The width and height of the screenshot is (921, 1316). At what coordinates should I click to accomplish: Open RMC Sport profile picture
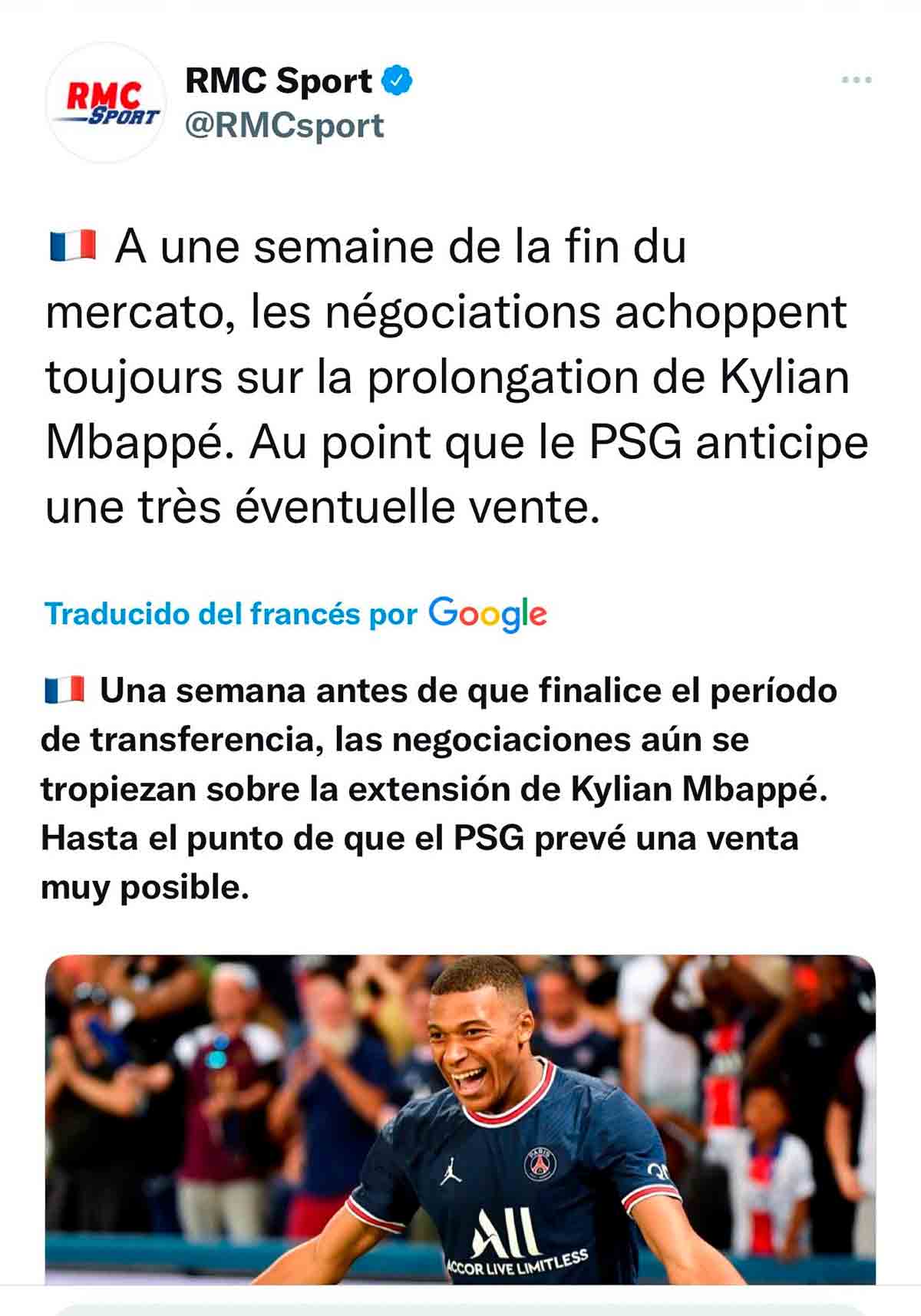coord(106,104)
